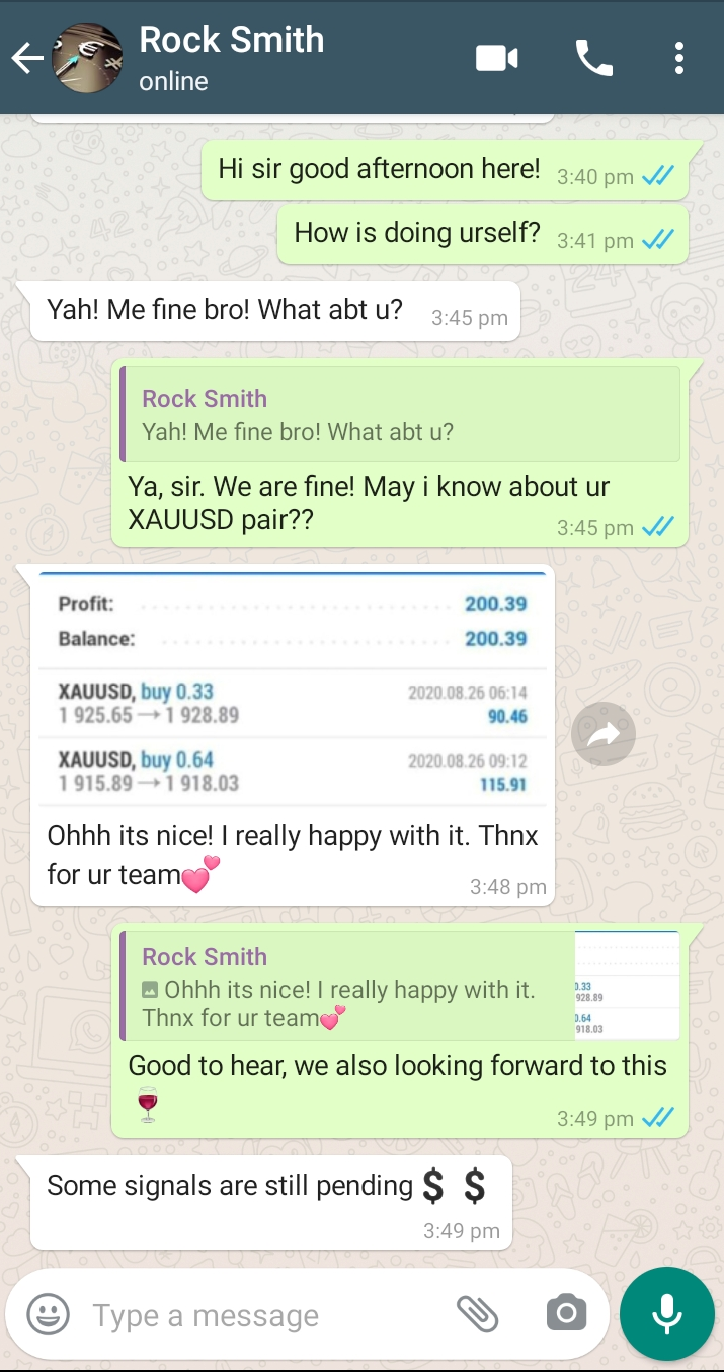This screenshot has height=1372, width=724.
Task: Open the attachment paperclip menu
Action: (478, 1313)
